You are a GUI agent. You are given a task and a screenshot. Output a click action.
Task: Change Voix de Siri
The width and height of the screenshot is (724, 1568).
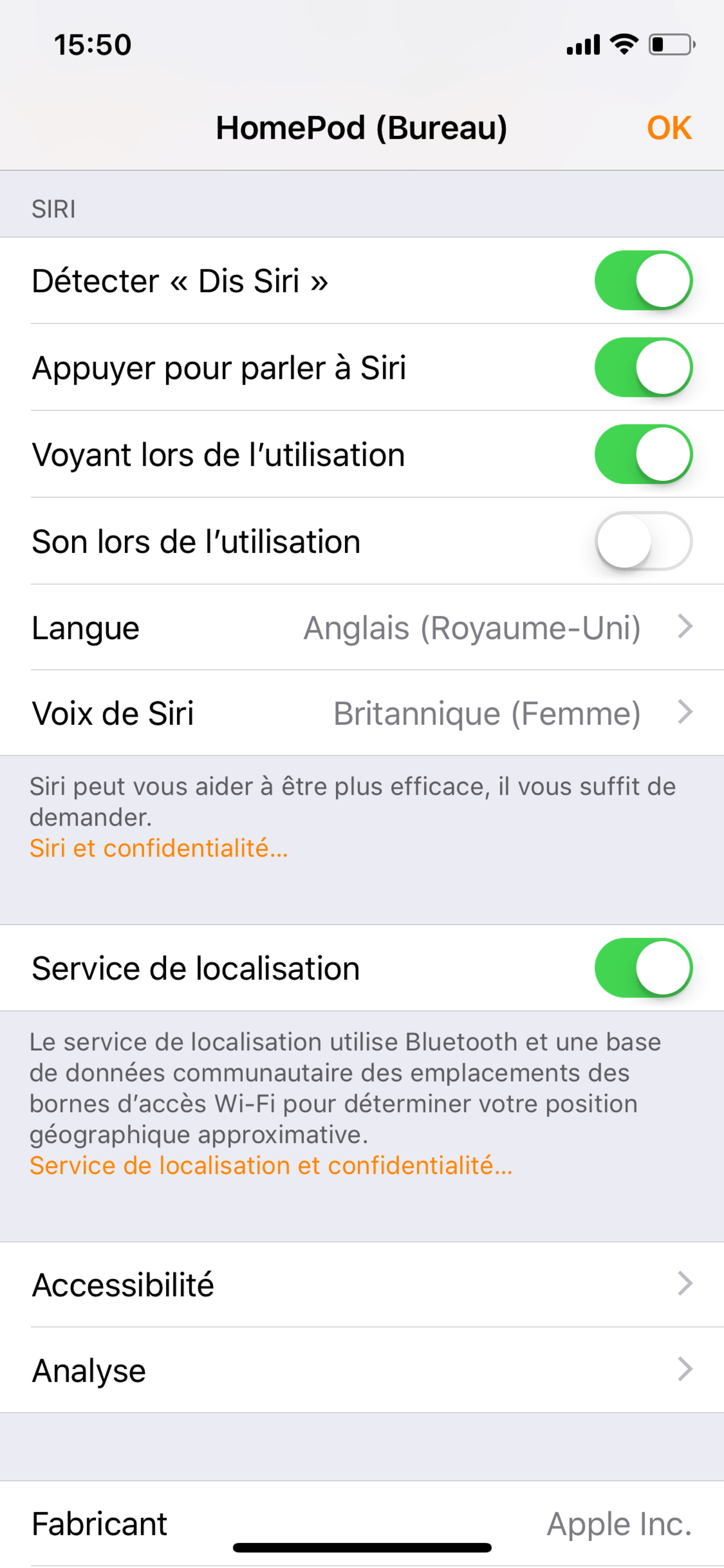(362, 713)
